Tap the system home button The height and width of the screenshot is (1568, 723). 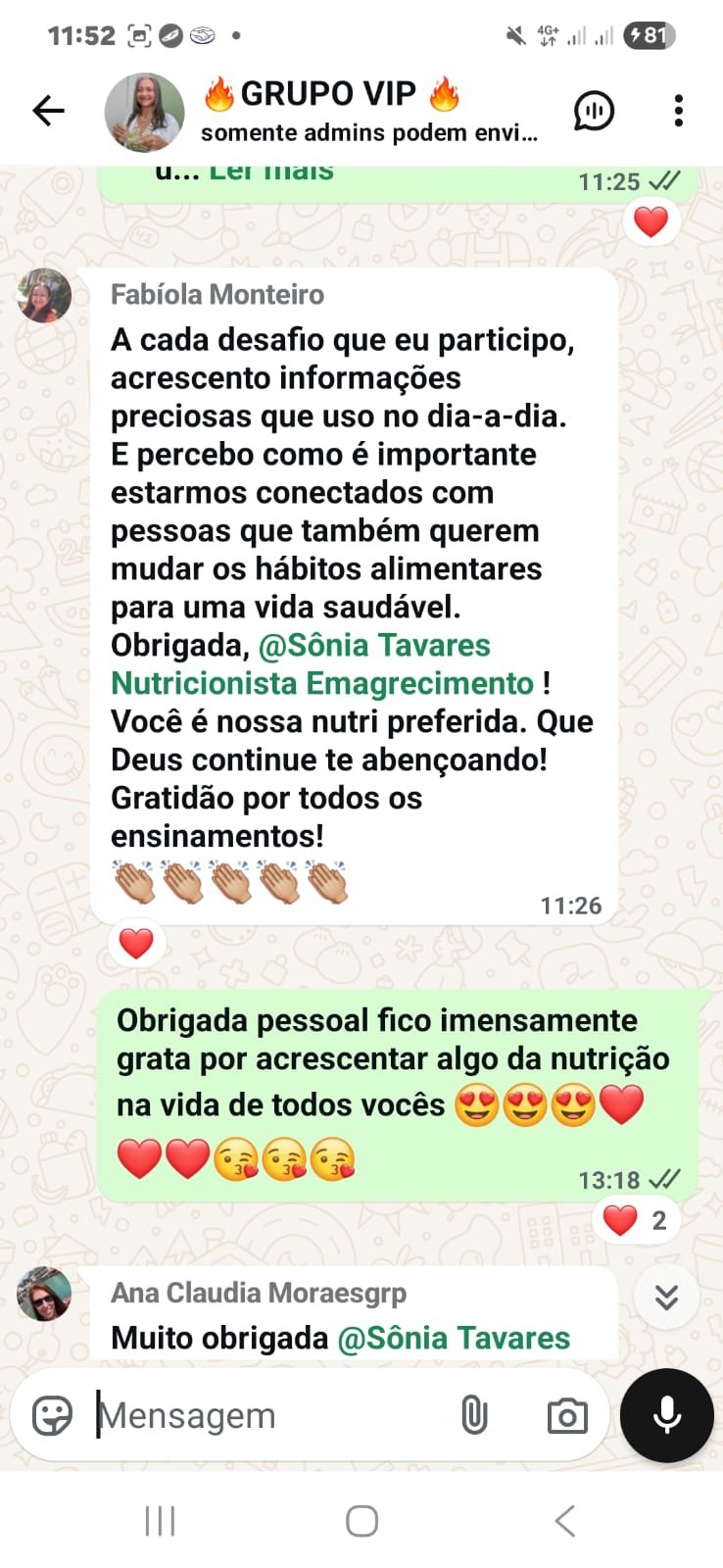(361, 1521)
